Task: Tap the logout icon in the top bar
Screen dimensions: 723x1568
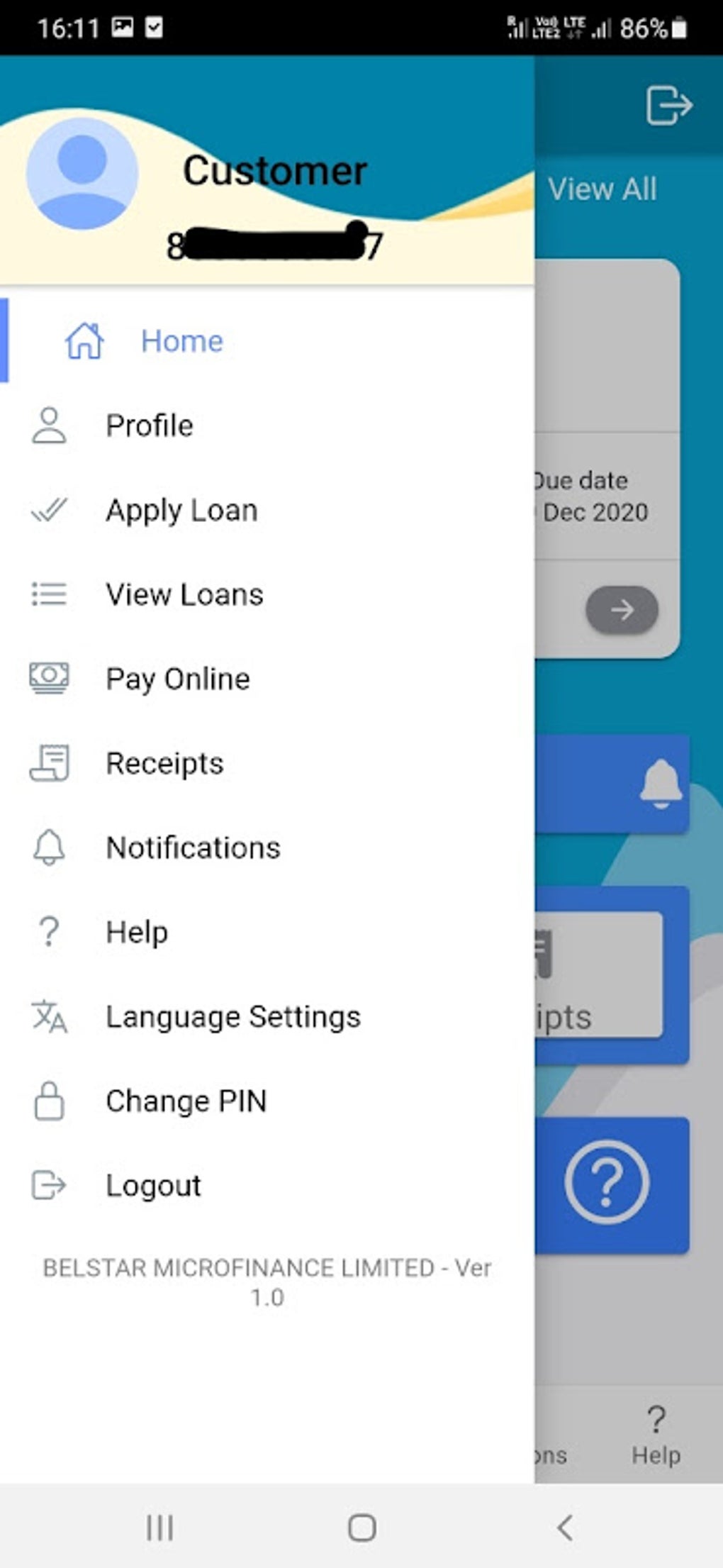Action: 668,105
